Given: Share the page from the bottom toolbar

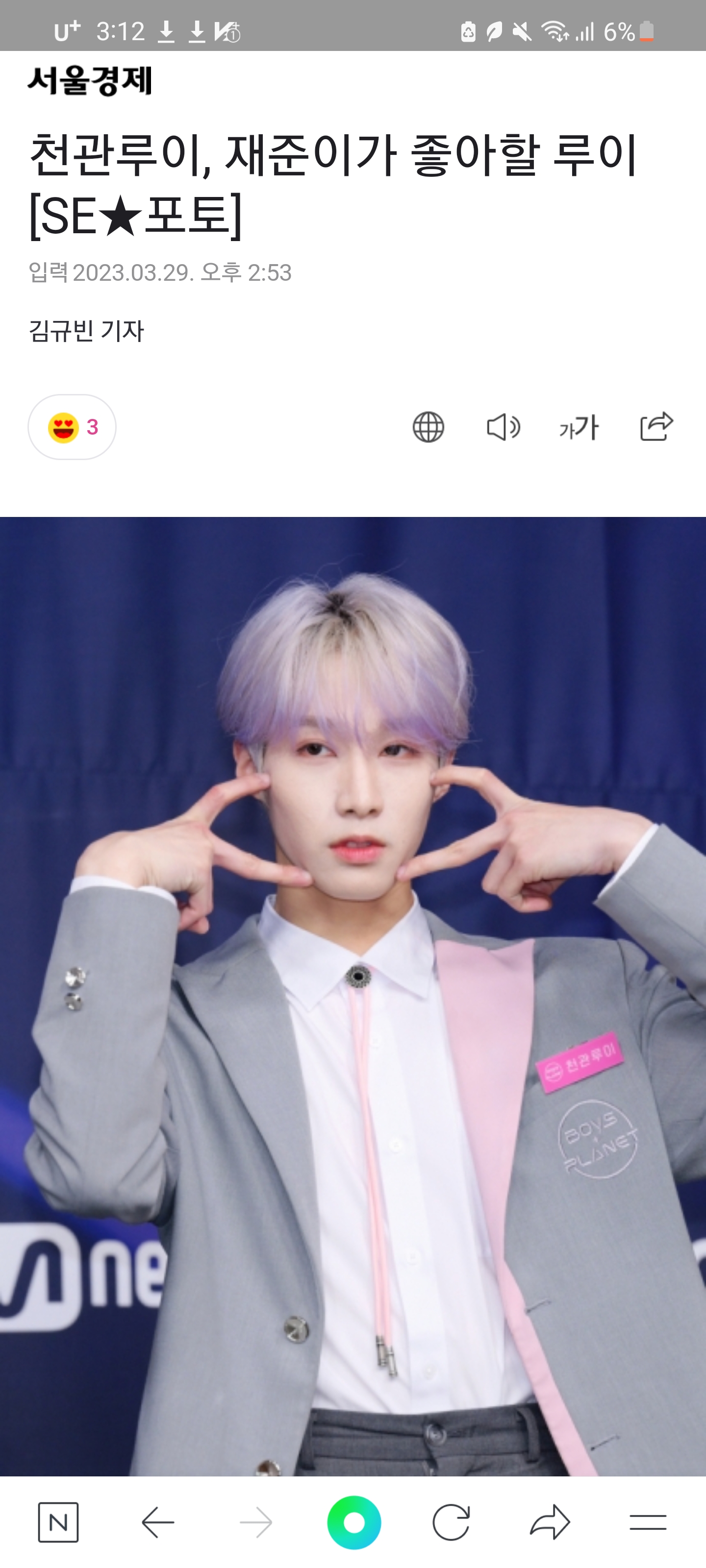Looking at the screenshot, I should (550, 1522).
